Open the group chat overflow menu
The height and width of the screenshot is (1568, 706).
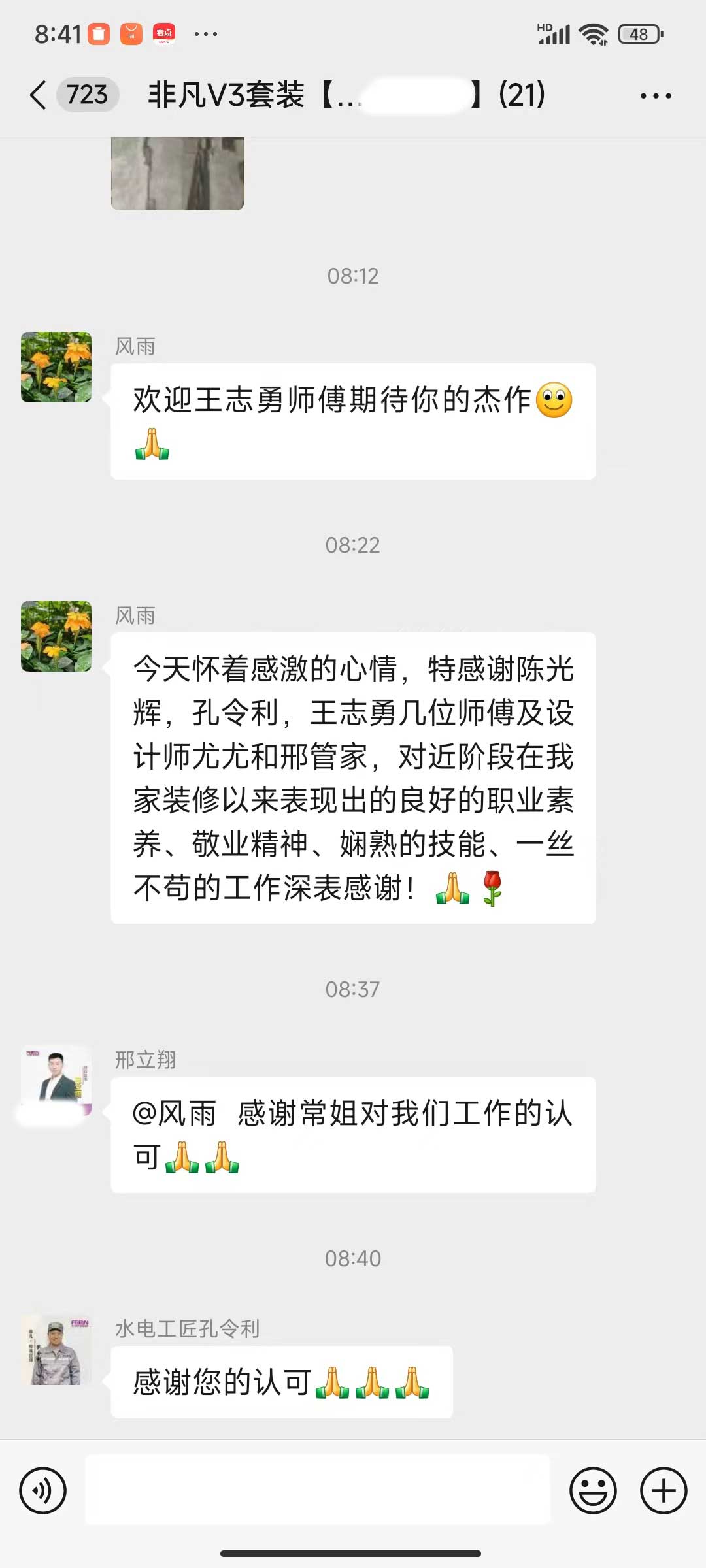[655, 95]
